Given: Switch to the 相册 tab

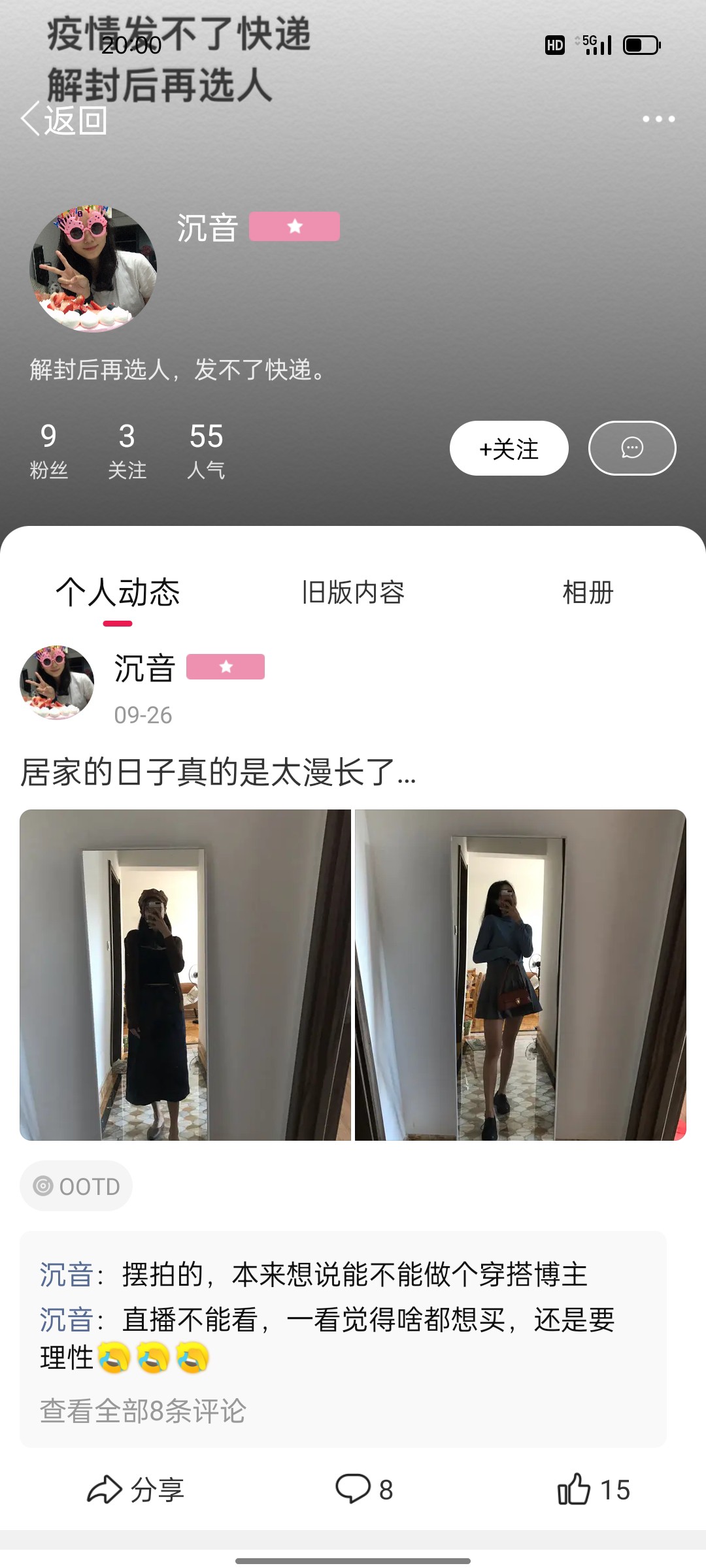Looking at the screenshot, I should [x=588, y=593].
